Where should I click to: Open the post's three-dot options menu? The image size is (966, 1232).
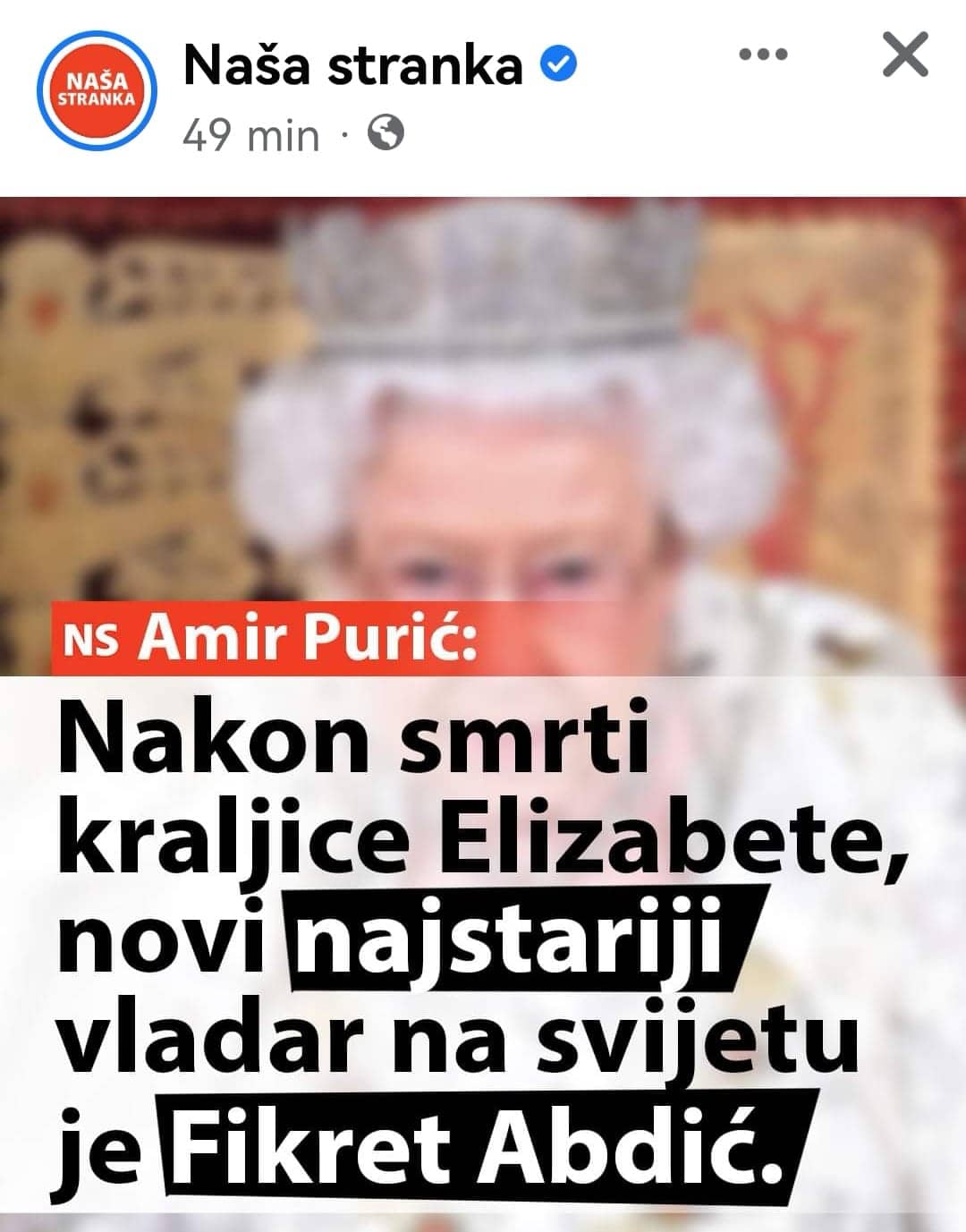[x=763, y=55]
